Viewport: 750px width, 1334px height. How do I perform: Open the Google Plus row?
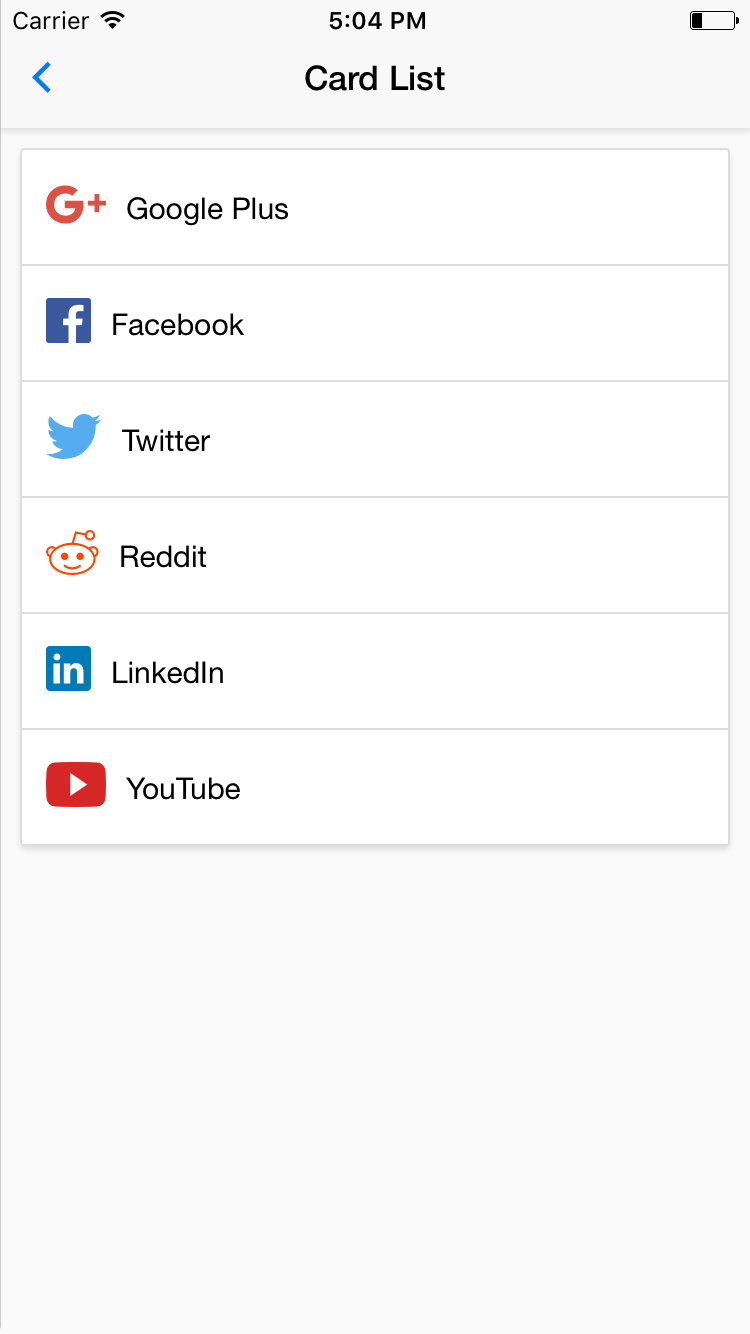[x=375, y=208]
